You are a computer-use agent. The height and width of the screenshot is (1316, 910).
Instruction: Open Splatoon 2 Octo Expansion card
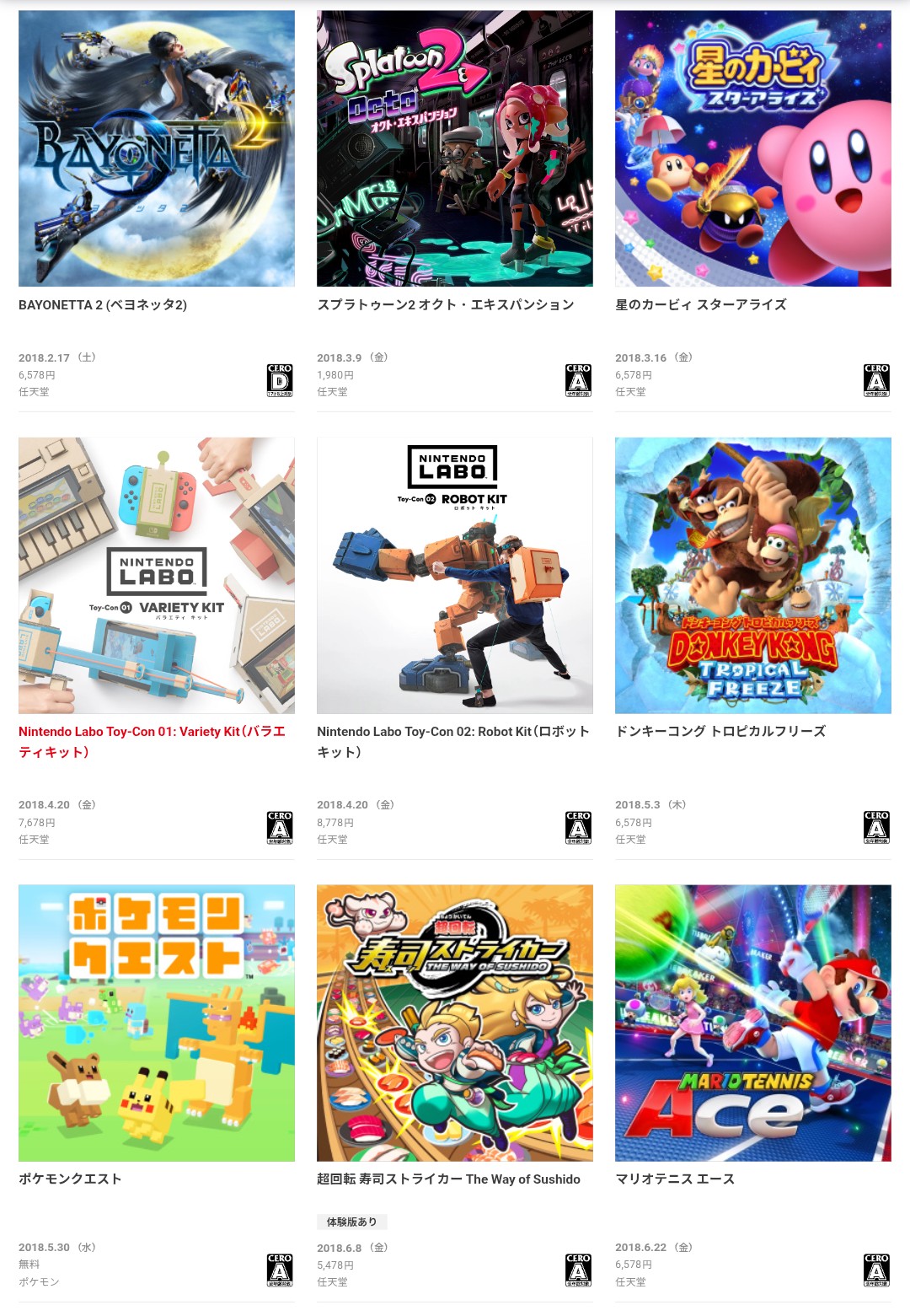[455, 148]
